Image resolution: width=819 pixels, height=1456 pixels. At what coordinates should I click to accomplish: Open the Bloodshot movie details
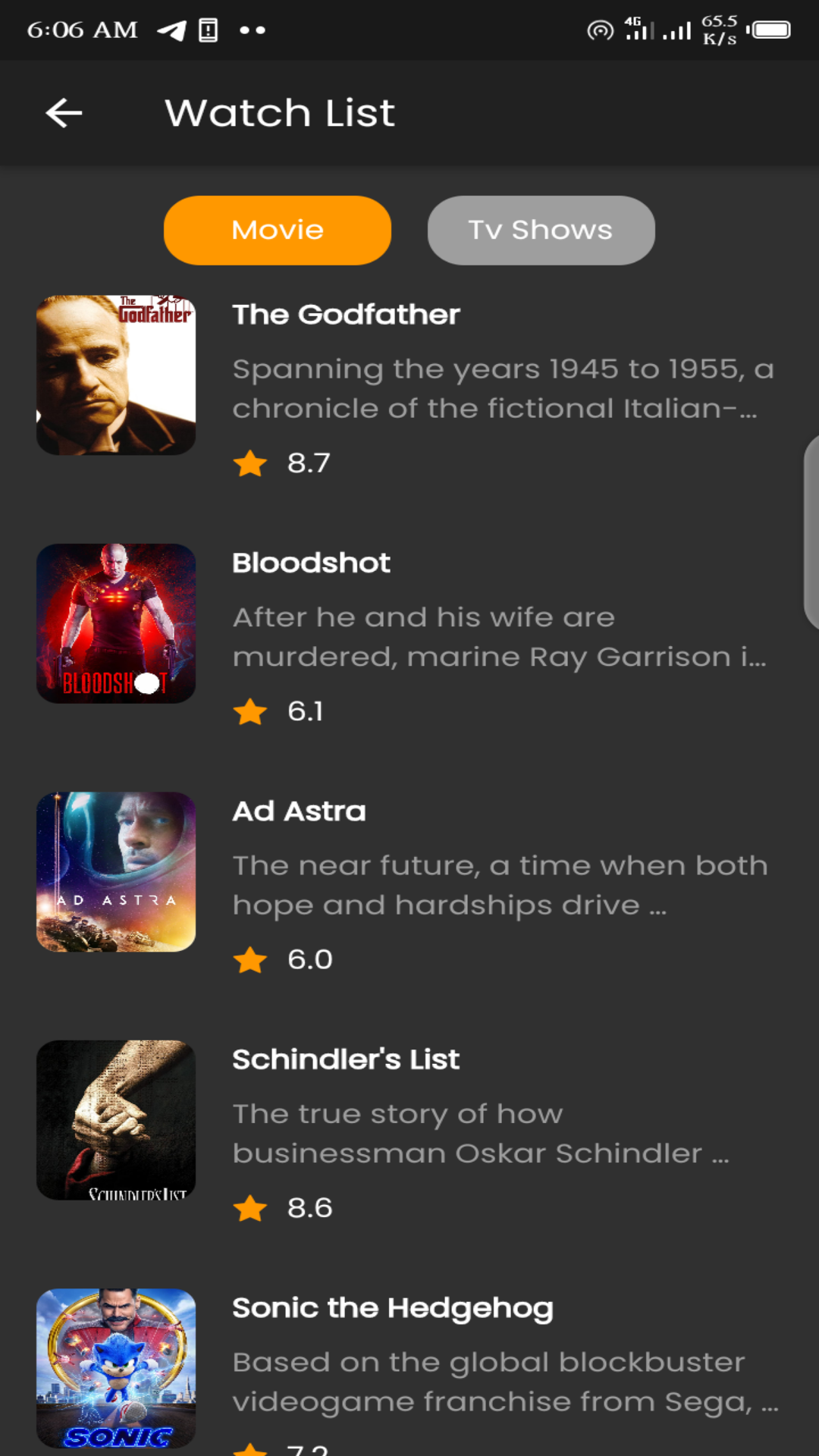[409, 634]
